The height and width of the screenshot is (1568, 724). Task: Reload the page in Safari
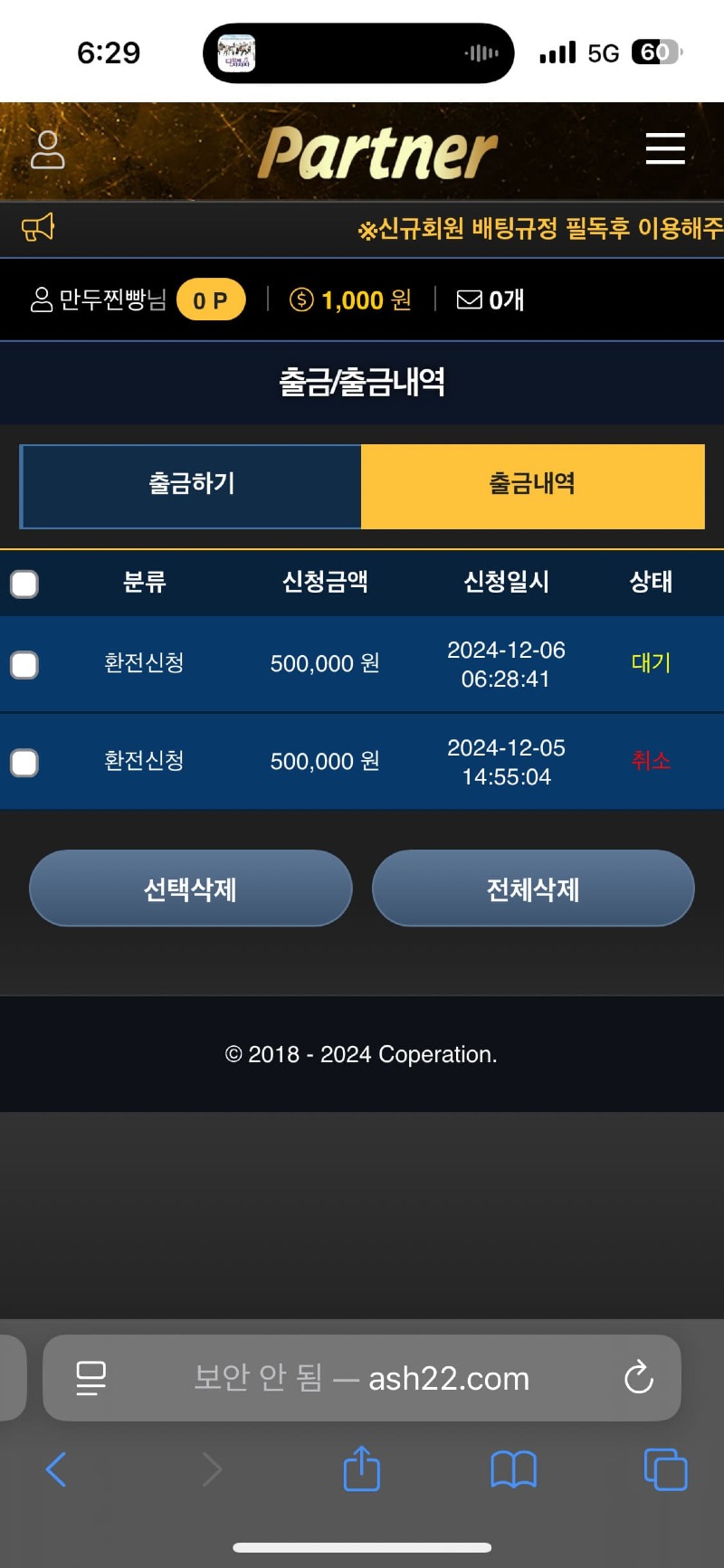[x=638, y=1377]
